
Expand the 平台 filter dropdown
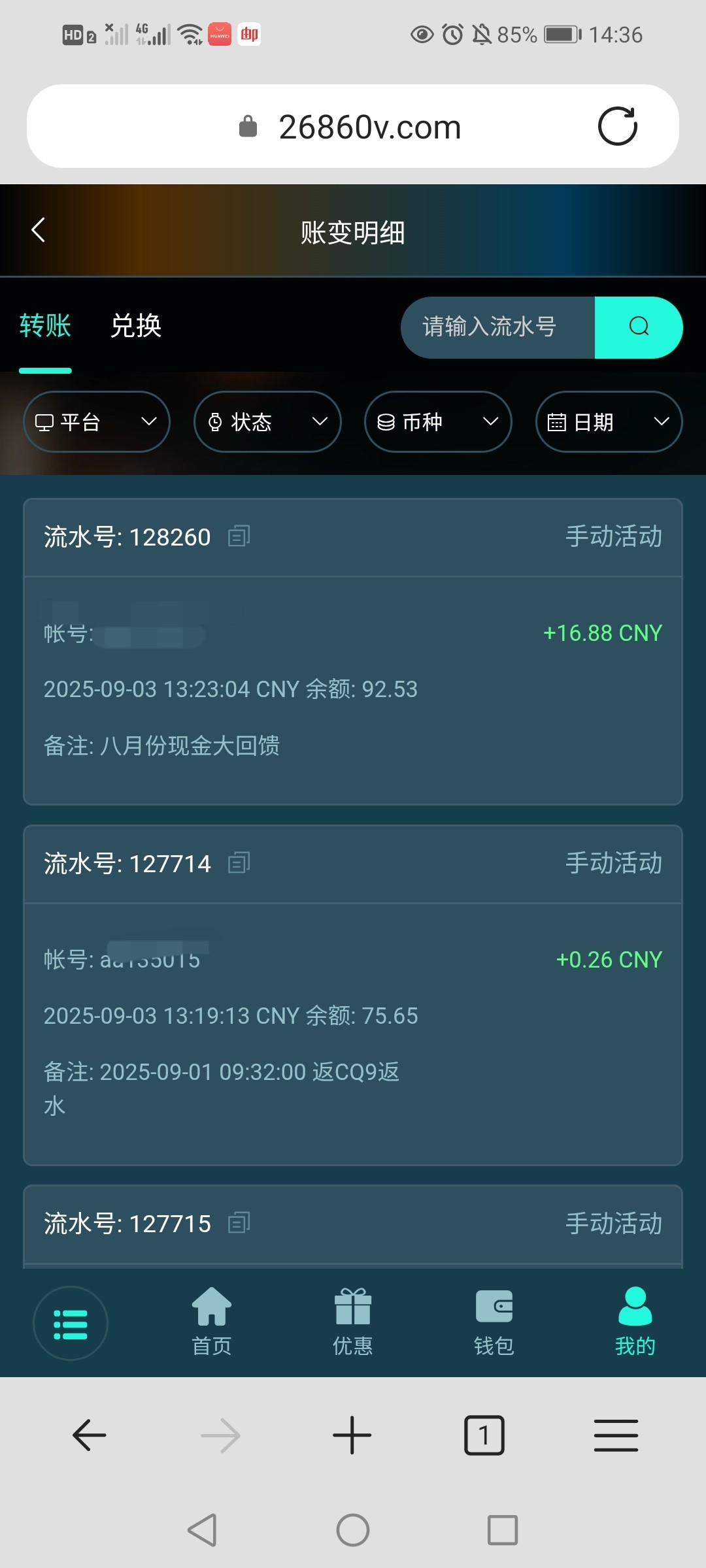pos(97,422)
